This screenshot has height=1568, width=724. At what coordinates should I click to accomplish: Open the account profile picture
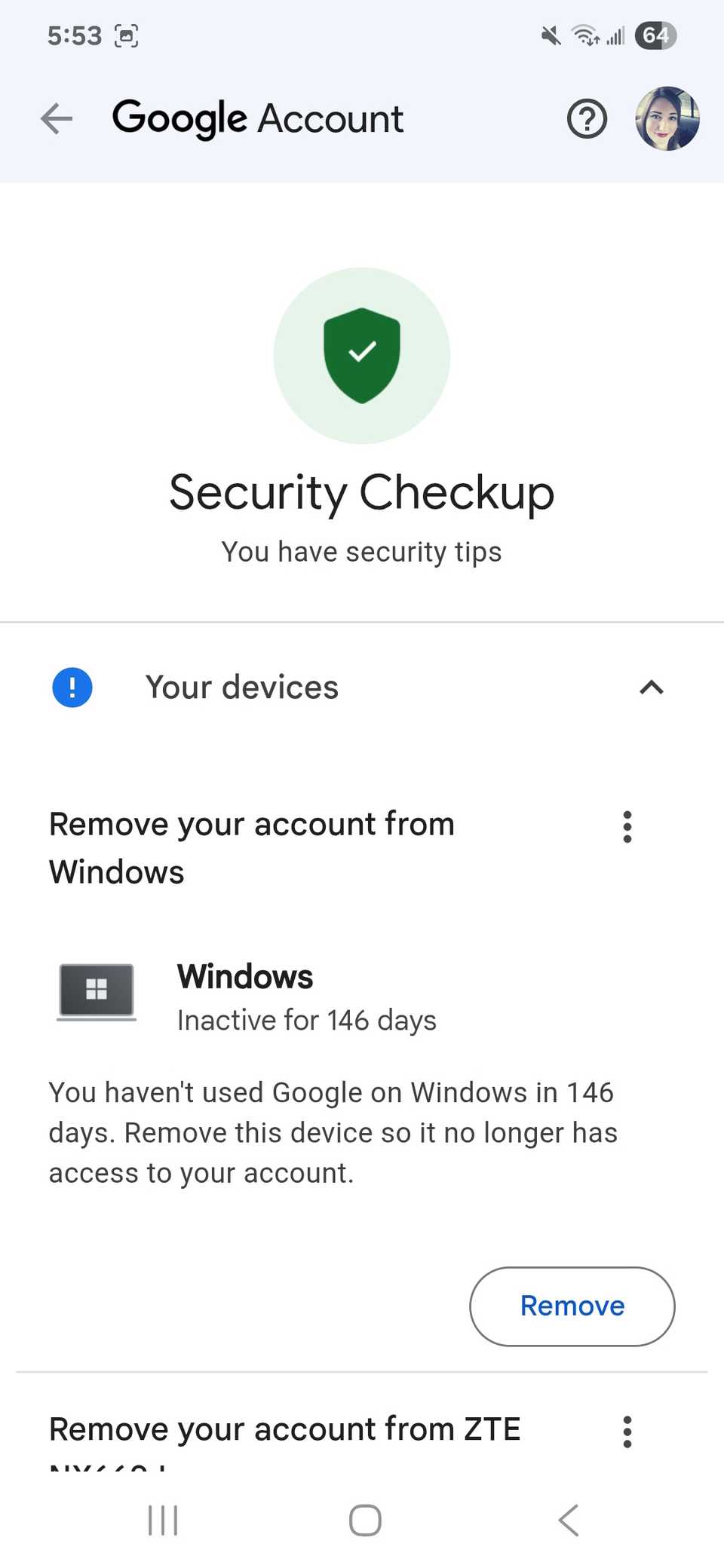click(667, 119)
